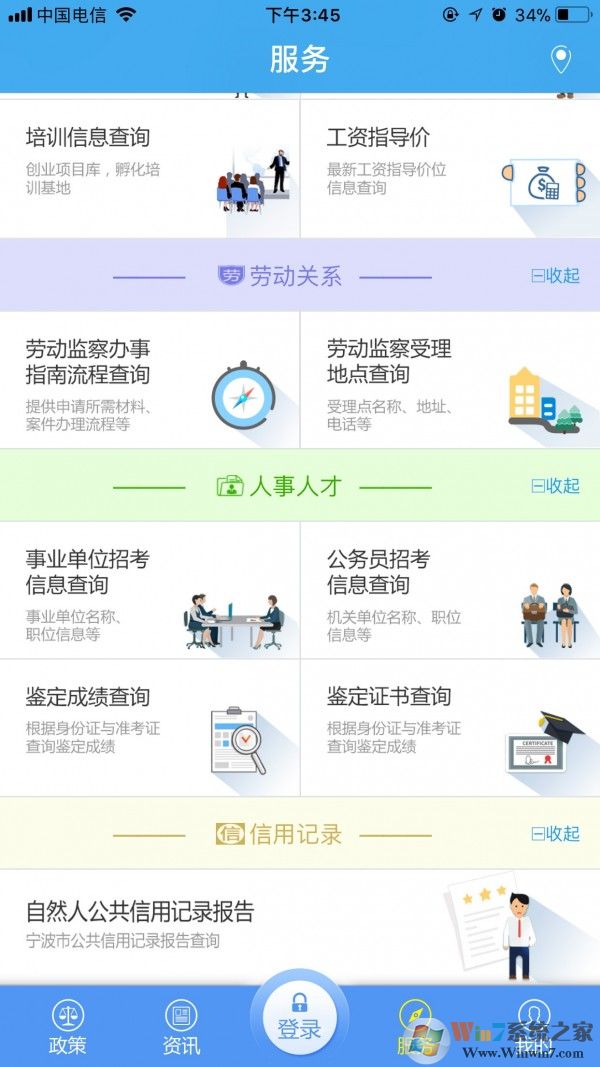Switch to the 资讯 tab
This screenshot has width=600, height=1067.
[181, 1027]
